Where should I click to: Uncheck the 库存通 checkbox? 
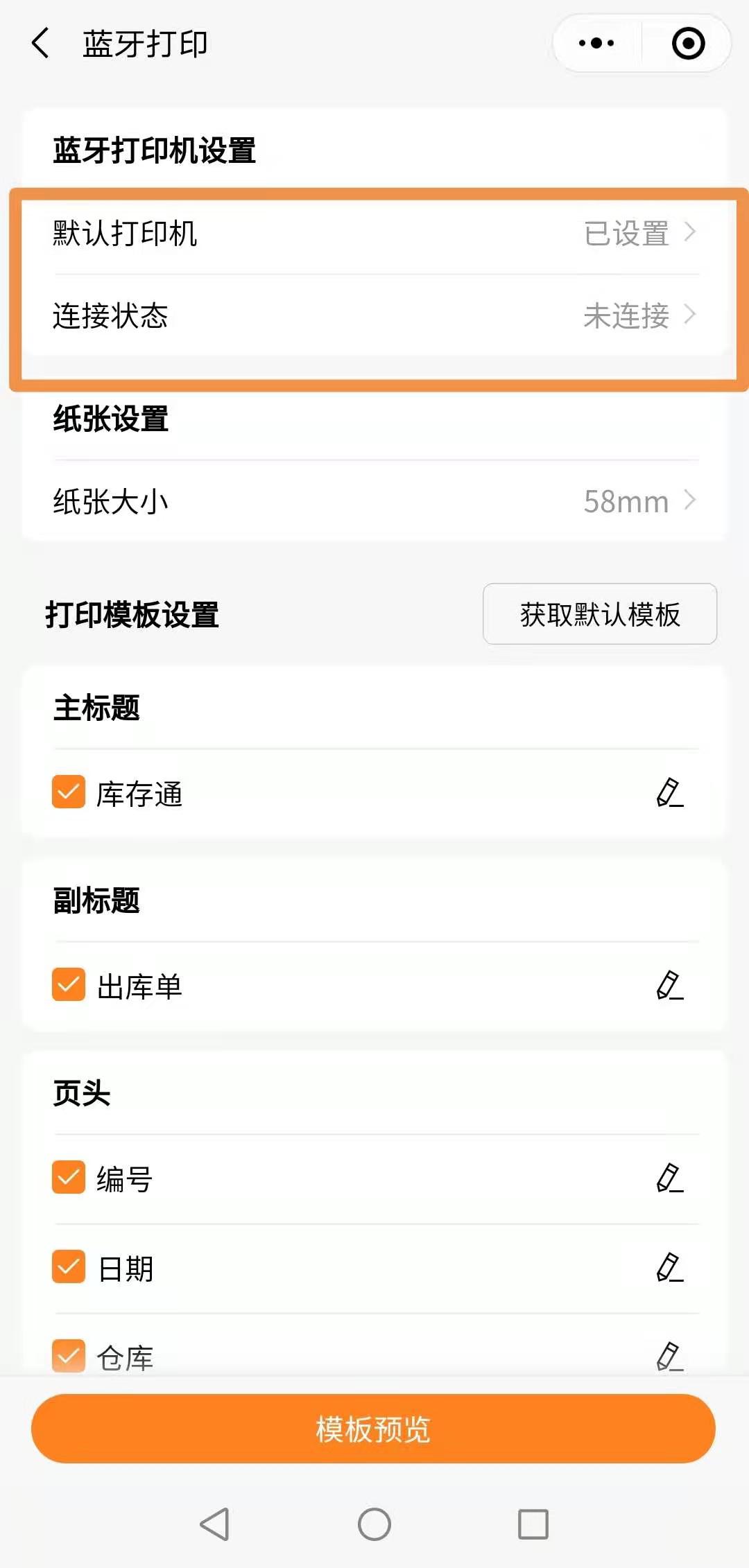(x=69, y=792)
